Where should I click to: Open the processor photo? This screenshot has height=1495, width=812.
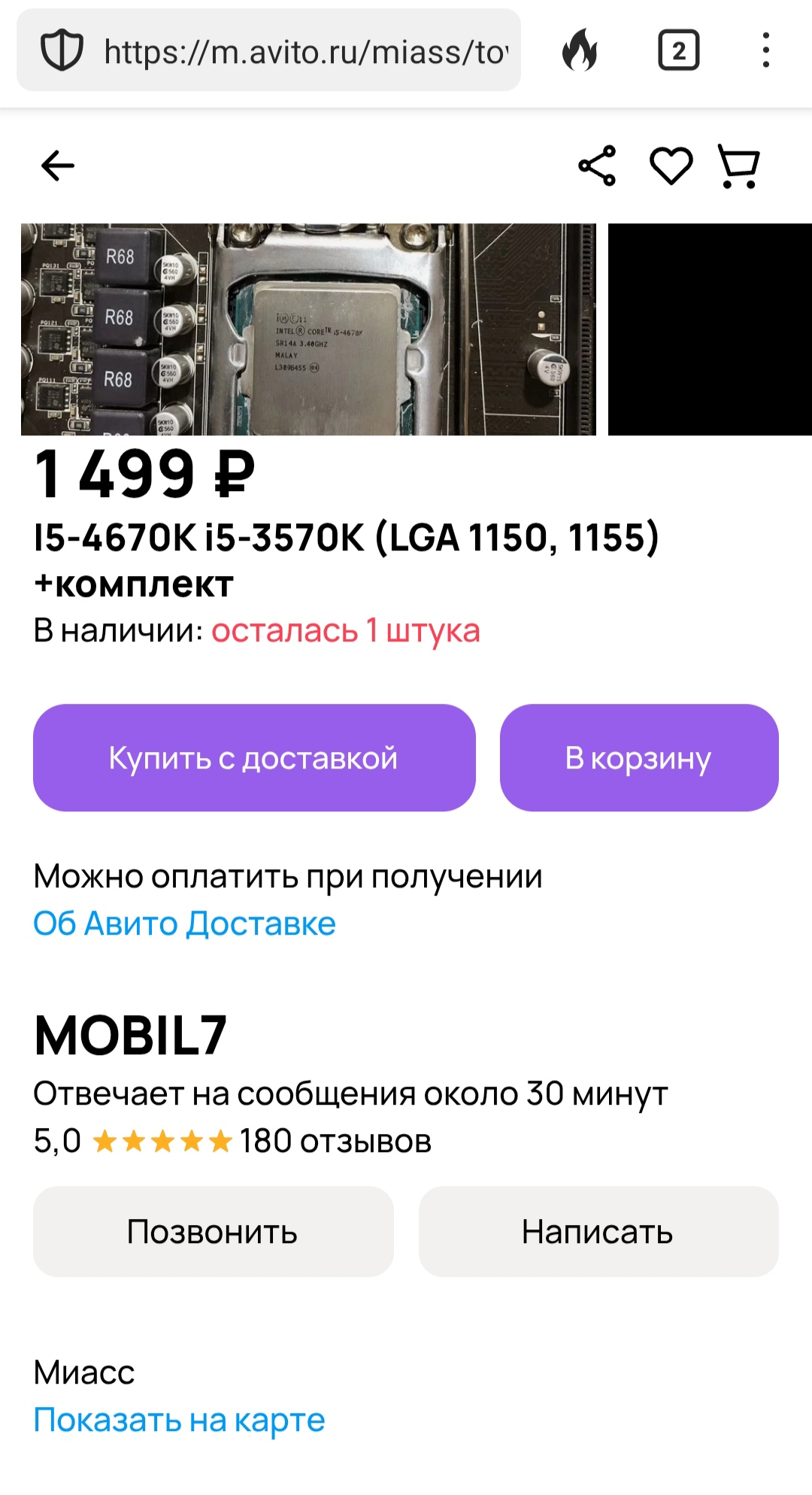pos(308,329)
